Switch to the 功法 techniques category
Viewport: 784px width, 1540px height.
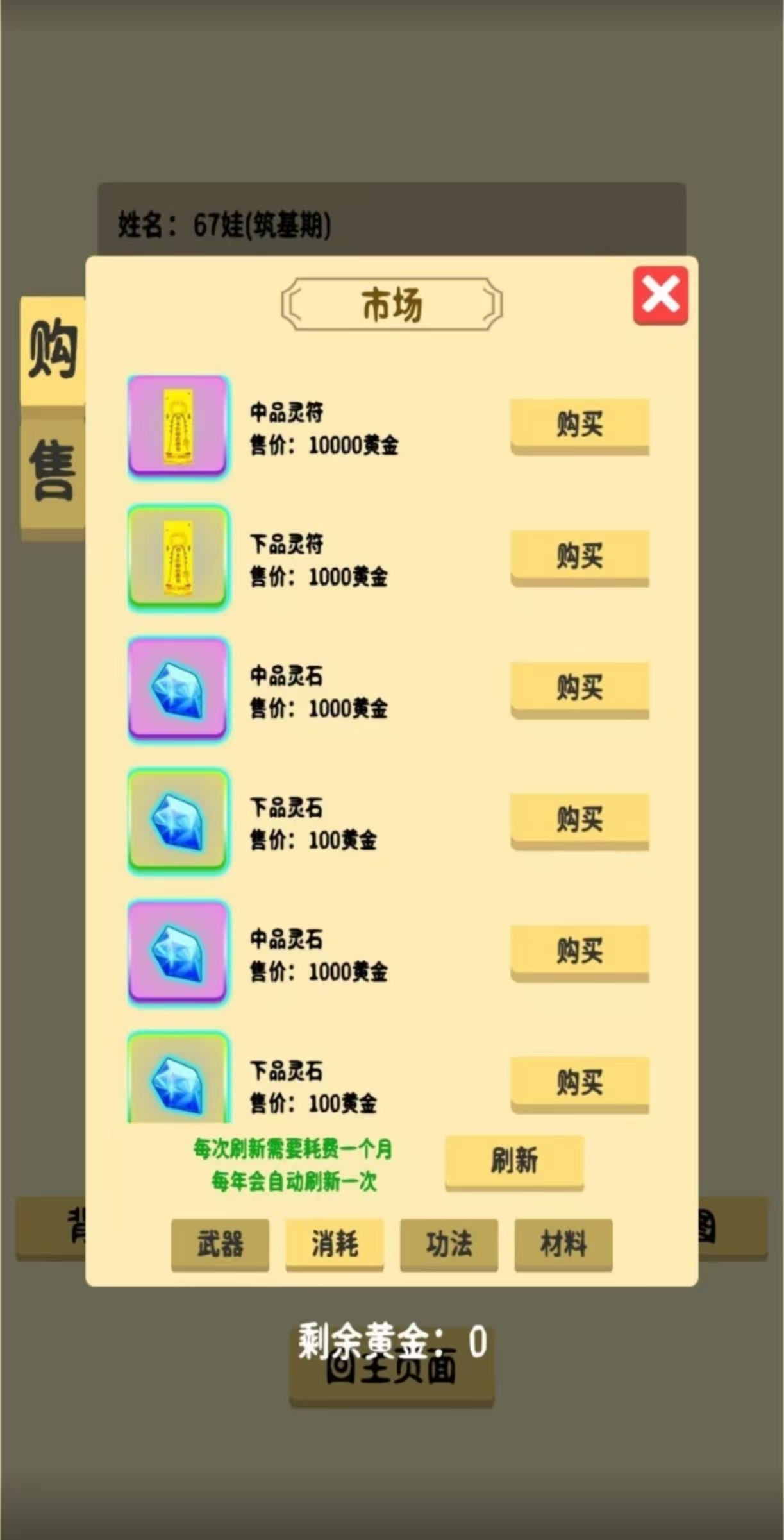click(449, 1243)
